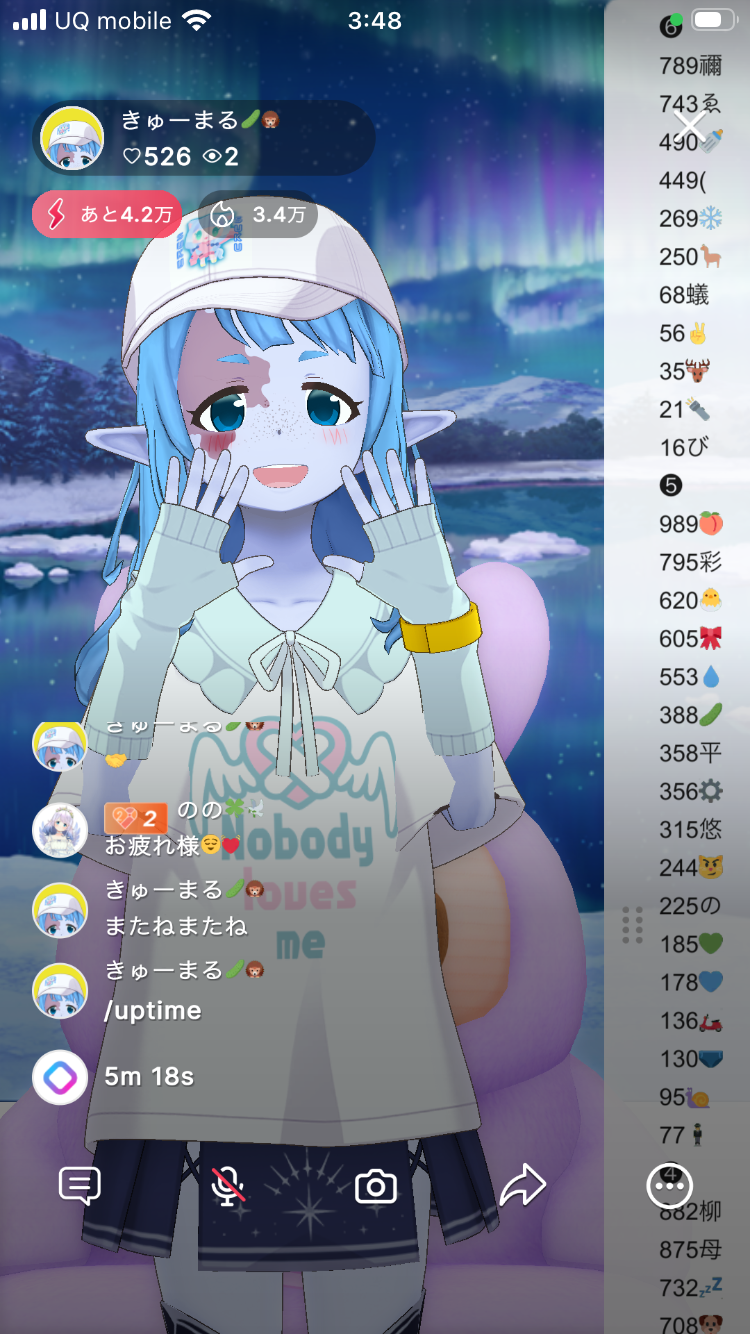The image size is (750, 1334).
Task: Toggle the muted microphone icon
Action: (228, 1186)
